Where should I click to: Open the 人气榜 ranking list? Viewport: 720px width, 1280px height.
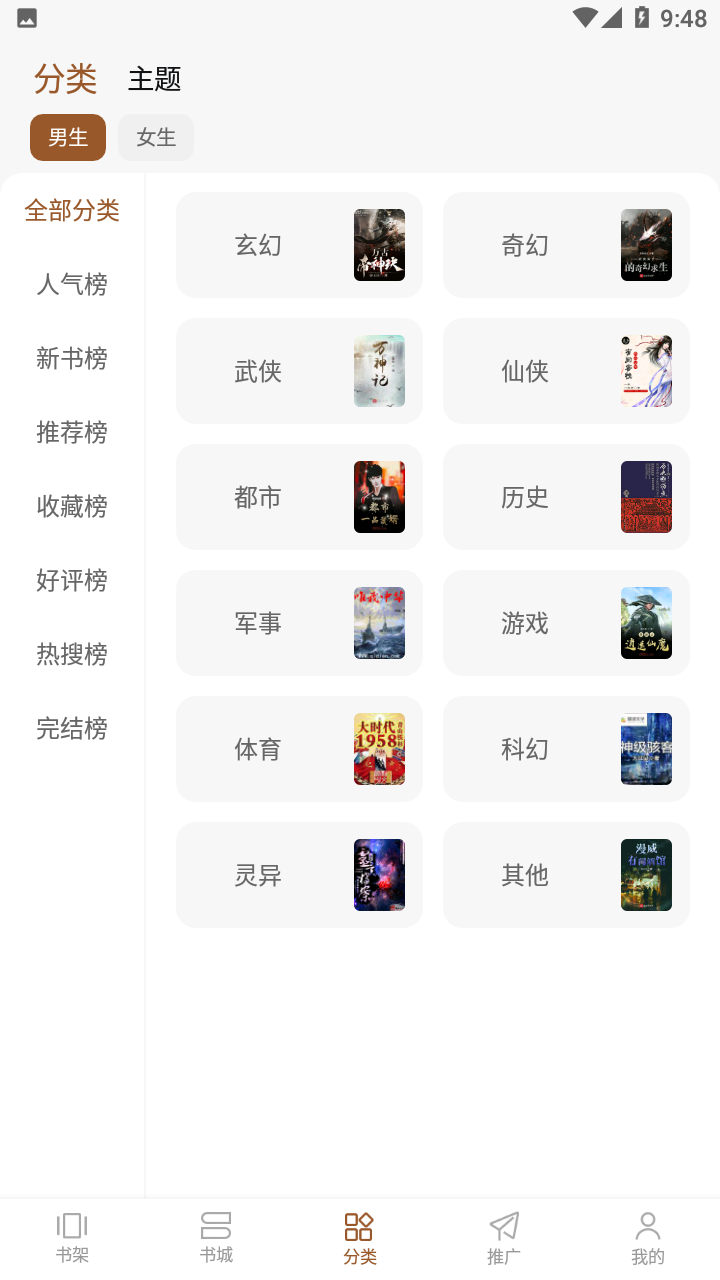pyautogui.click(x=72, y=285)
